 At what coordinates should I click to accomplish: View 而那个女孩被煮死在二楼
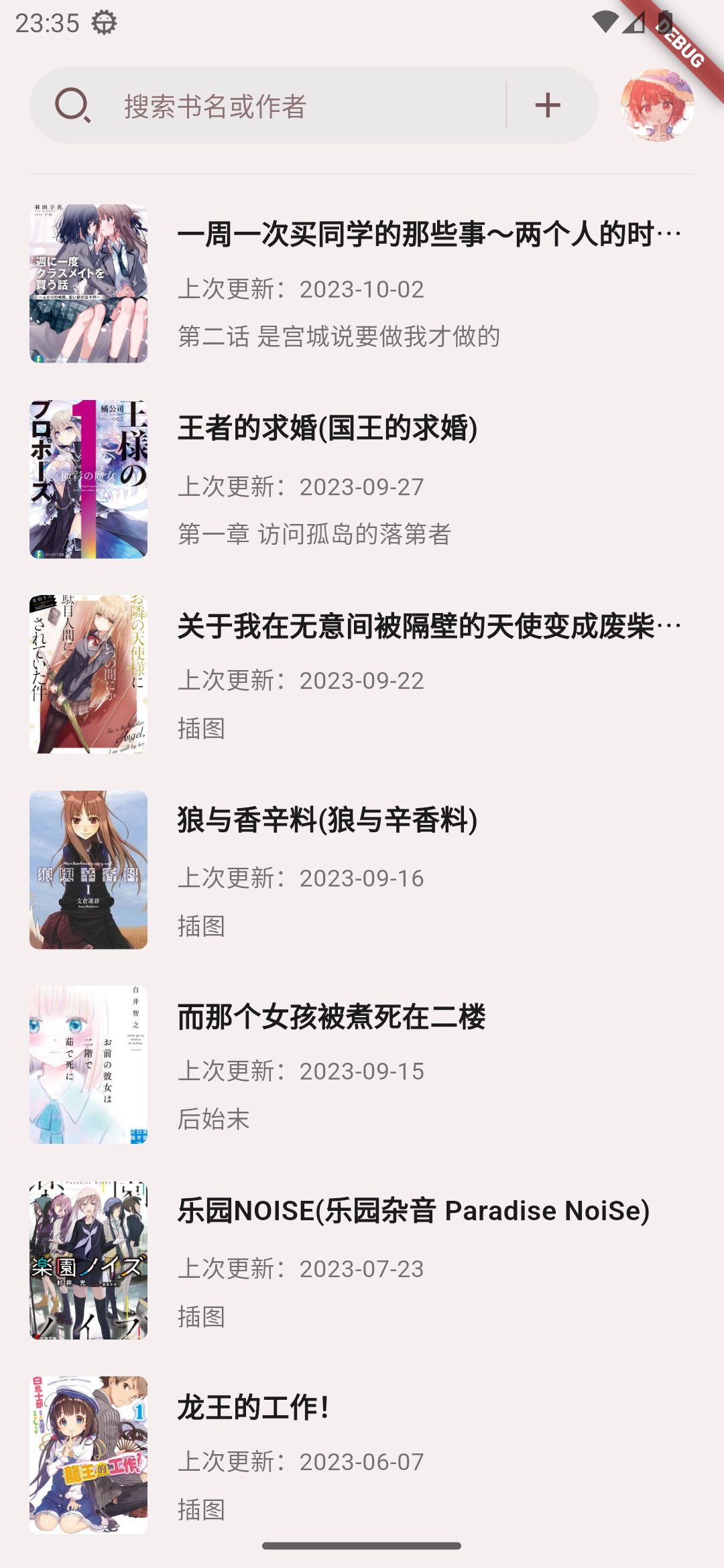(362, 1065)
